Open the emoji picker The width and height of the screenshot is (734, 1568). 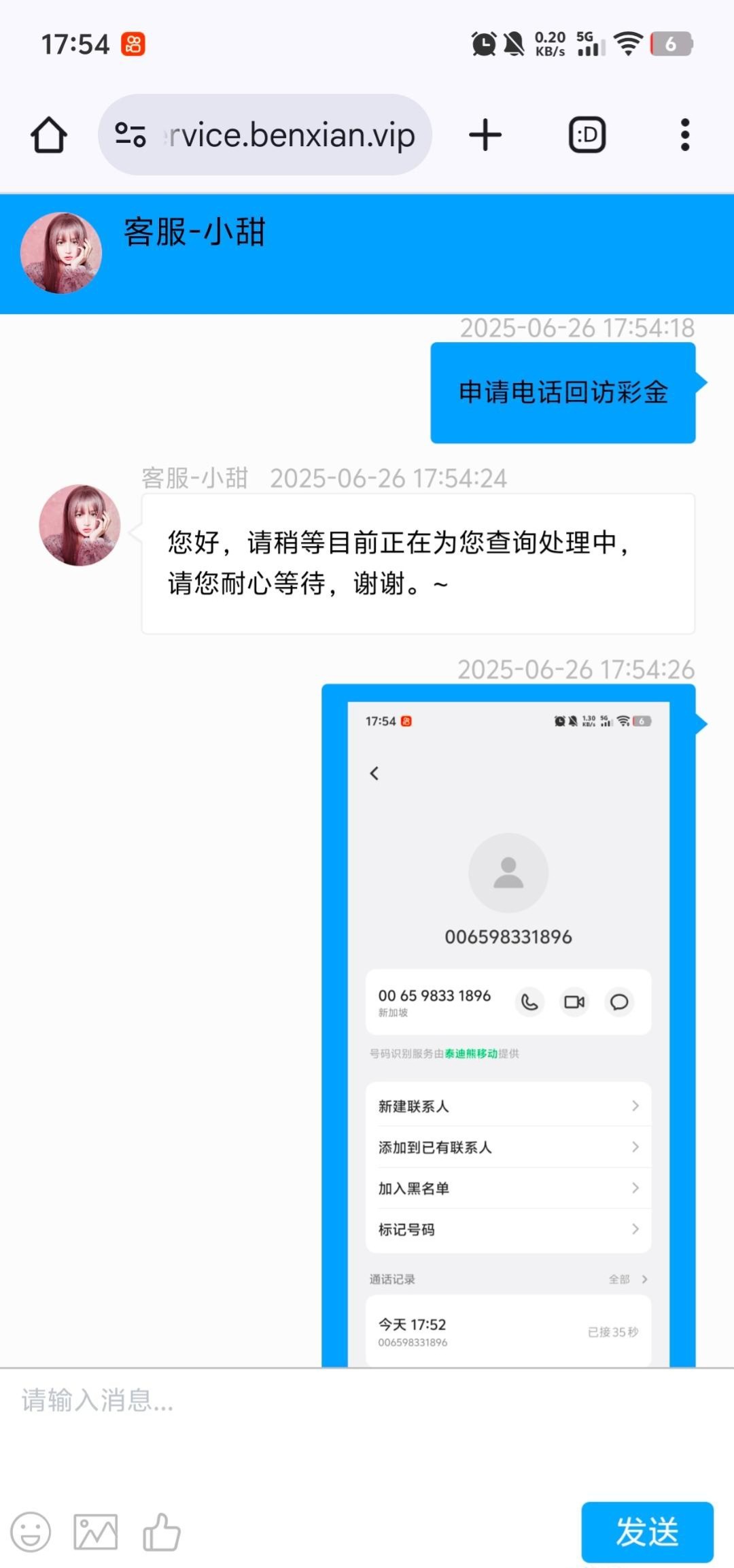[x=31, y=1532]
